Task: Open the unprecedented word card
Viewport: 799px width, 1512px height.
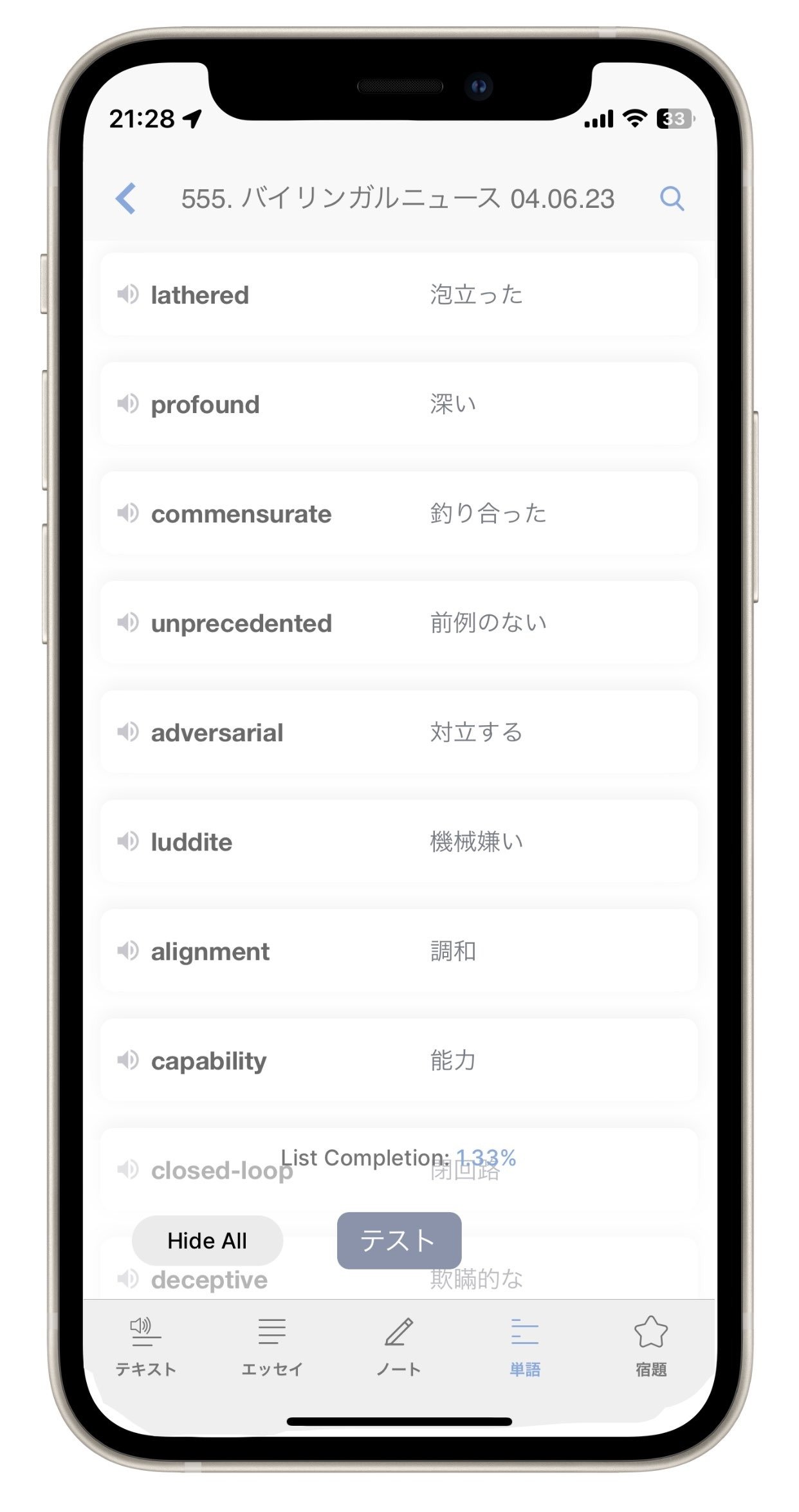Action: coord(399,623)
